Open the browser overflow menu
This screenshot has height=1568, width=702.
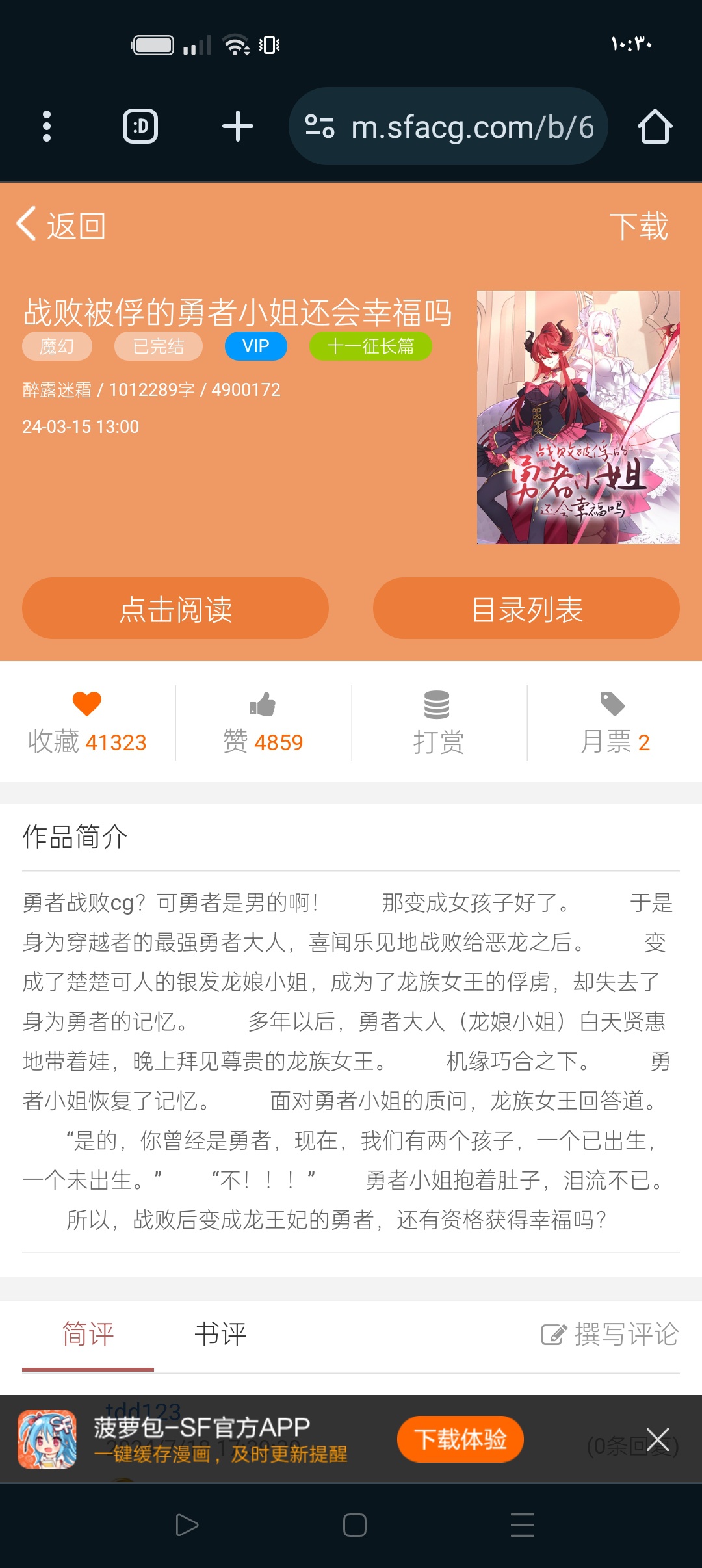pos(46,126)
